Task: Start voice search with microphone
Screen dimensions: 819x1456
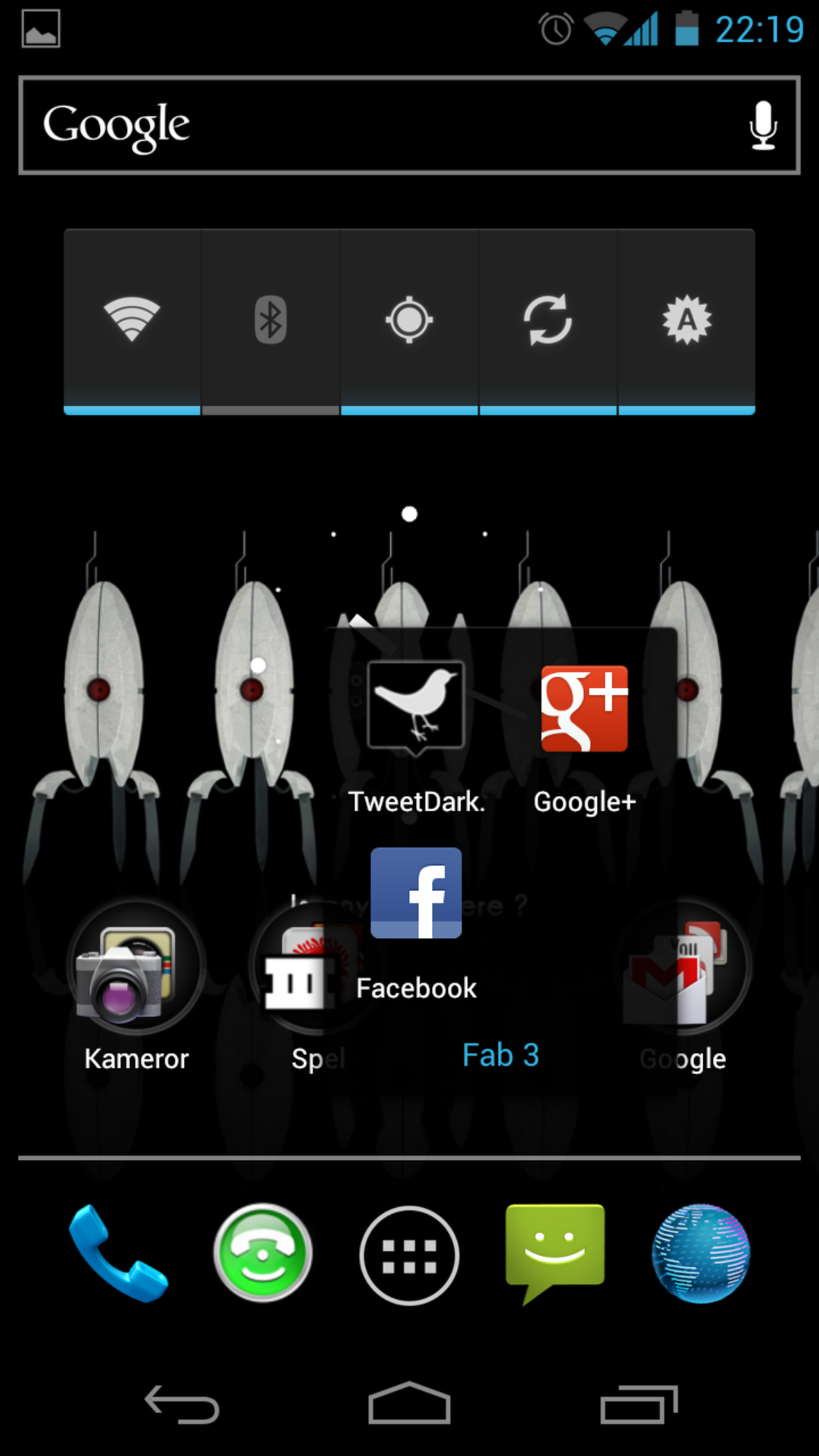Action: pos(763,125)
